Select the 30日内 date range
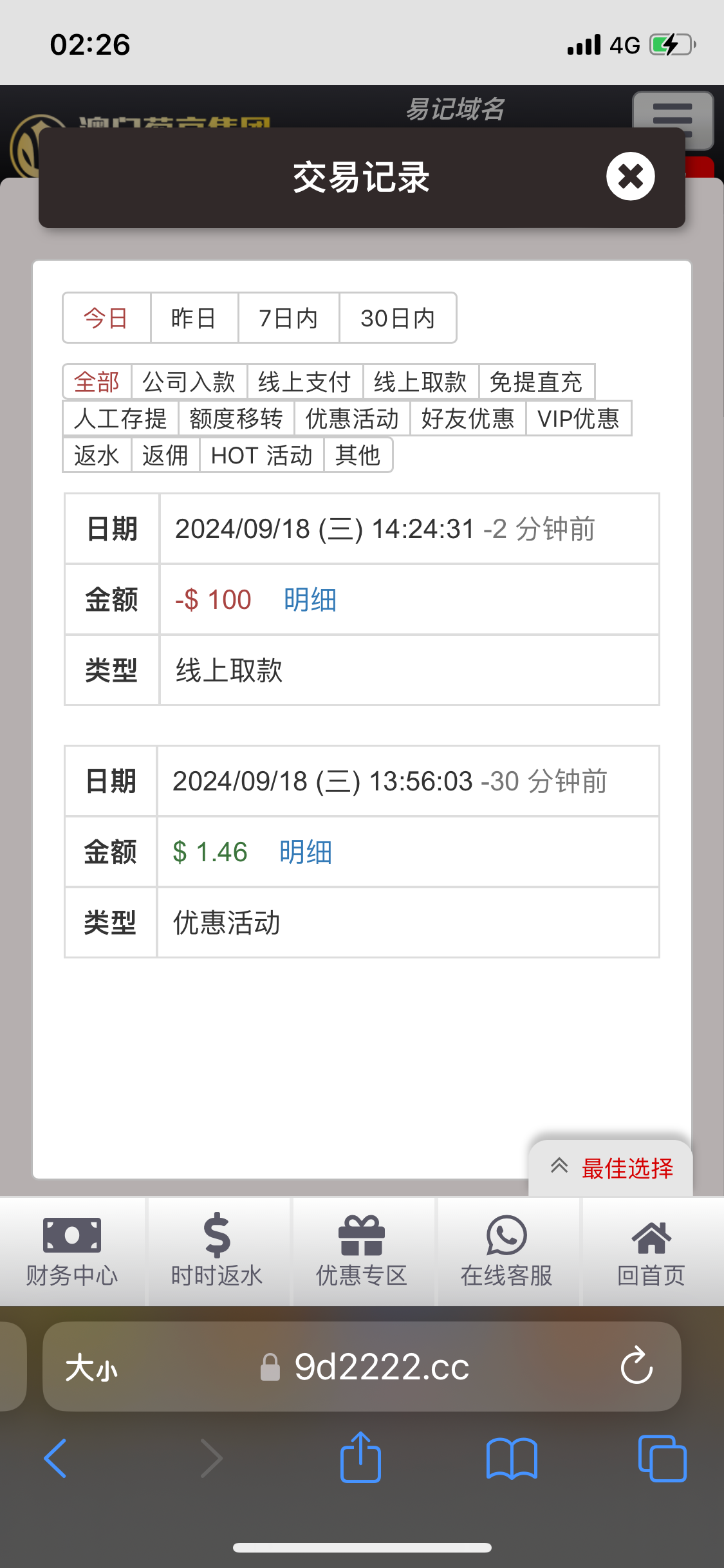Image resolution: width=724 pixels, height=1568 pixels. click(x=398, y=318)
